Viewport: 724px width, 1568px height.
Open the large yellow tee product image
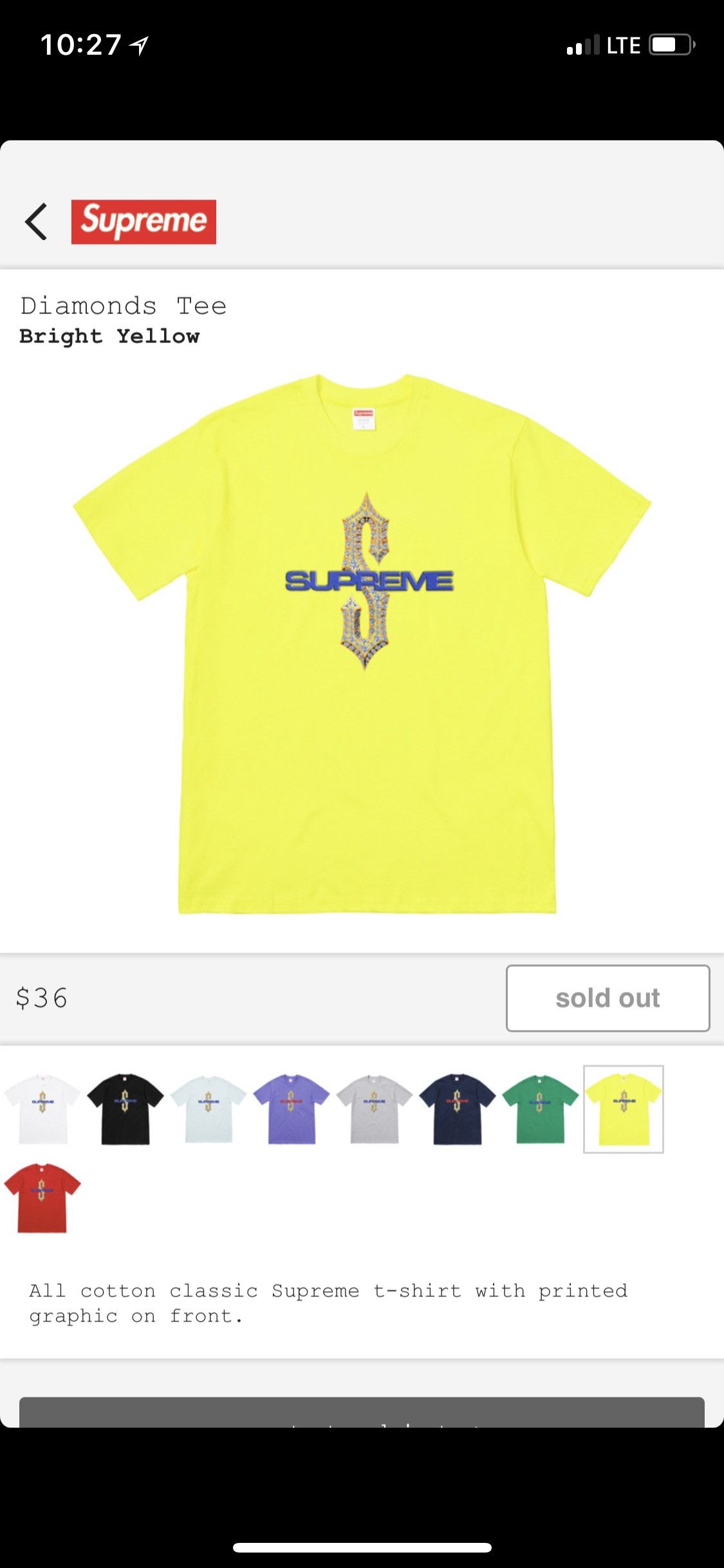(362, 644)
